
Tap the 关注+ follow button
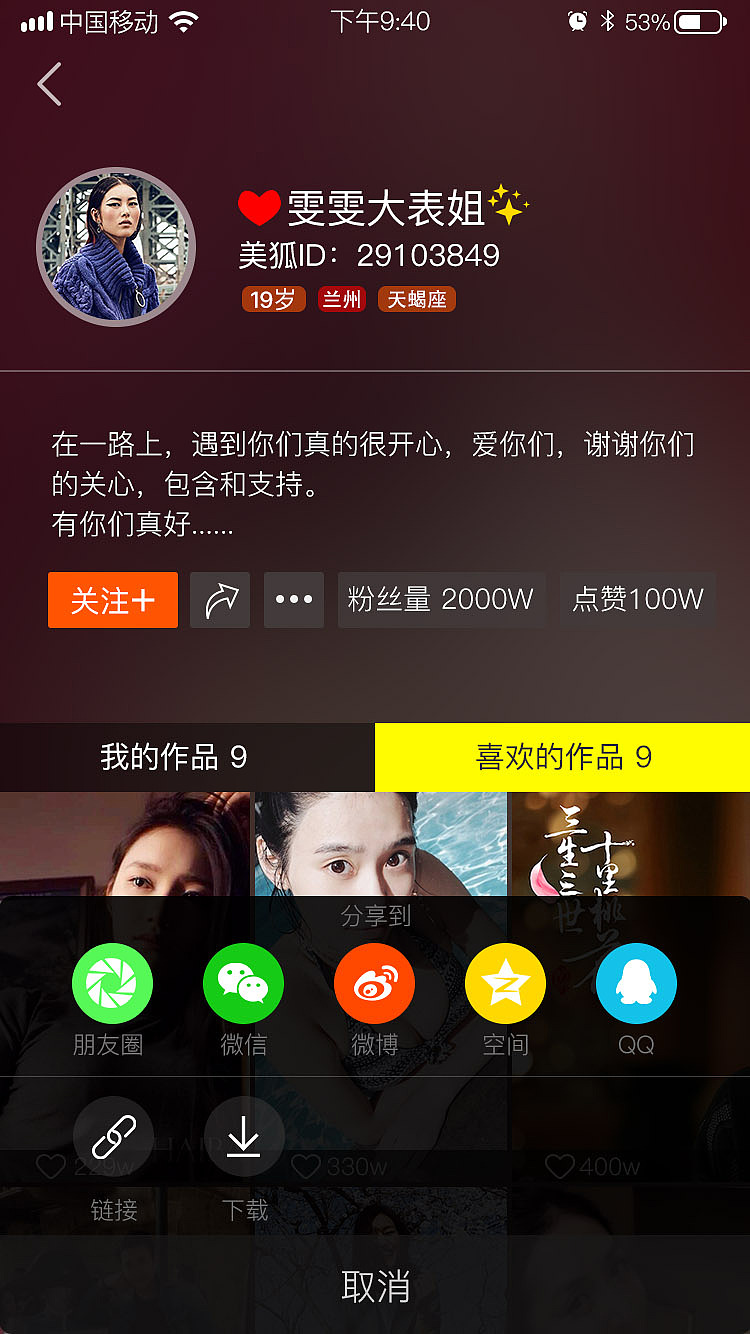pyautogui.click(x=112, y=600)
